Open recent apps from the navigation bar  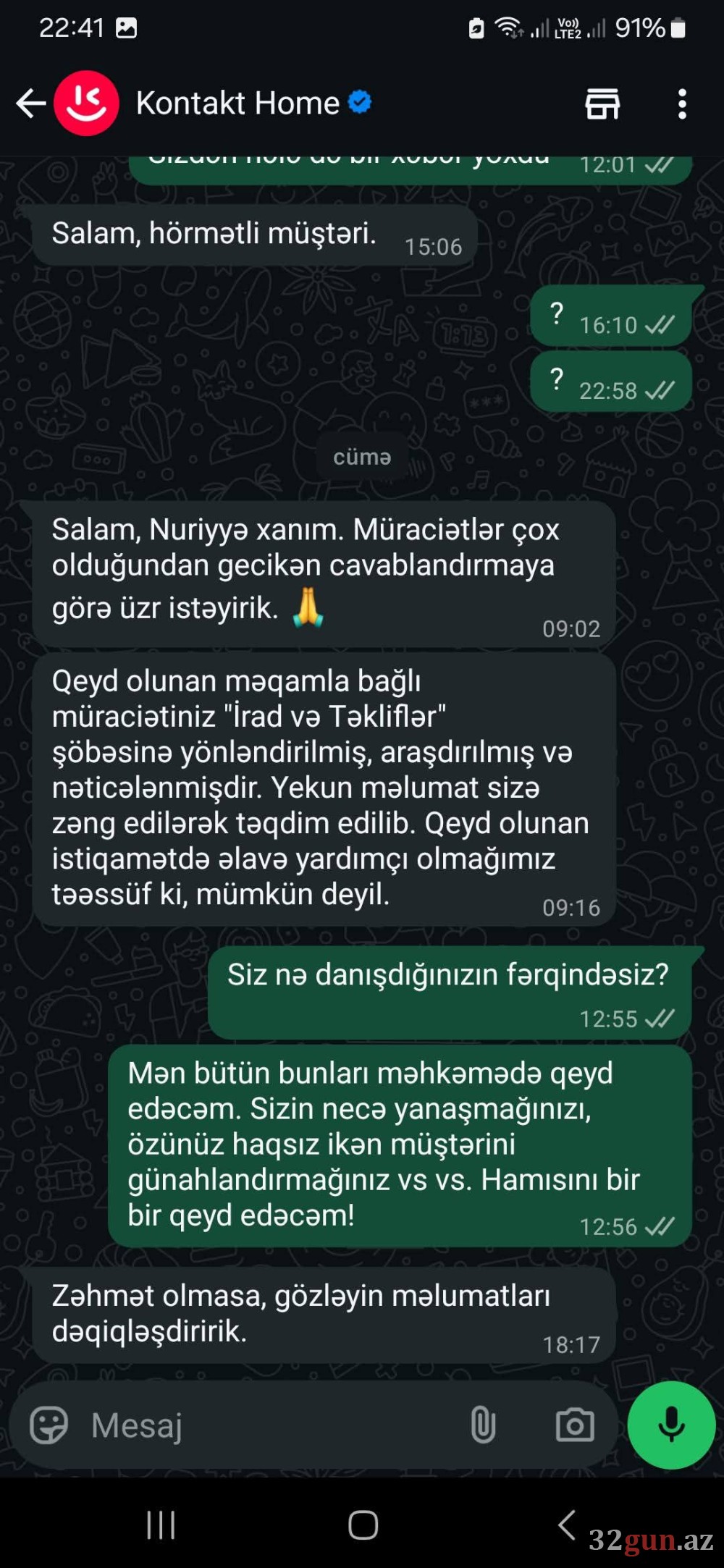click(x=160, y=1524)
